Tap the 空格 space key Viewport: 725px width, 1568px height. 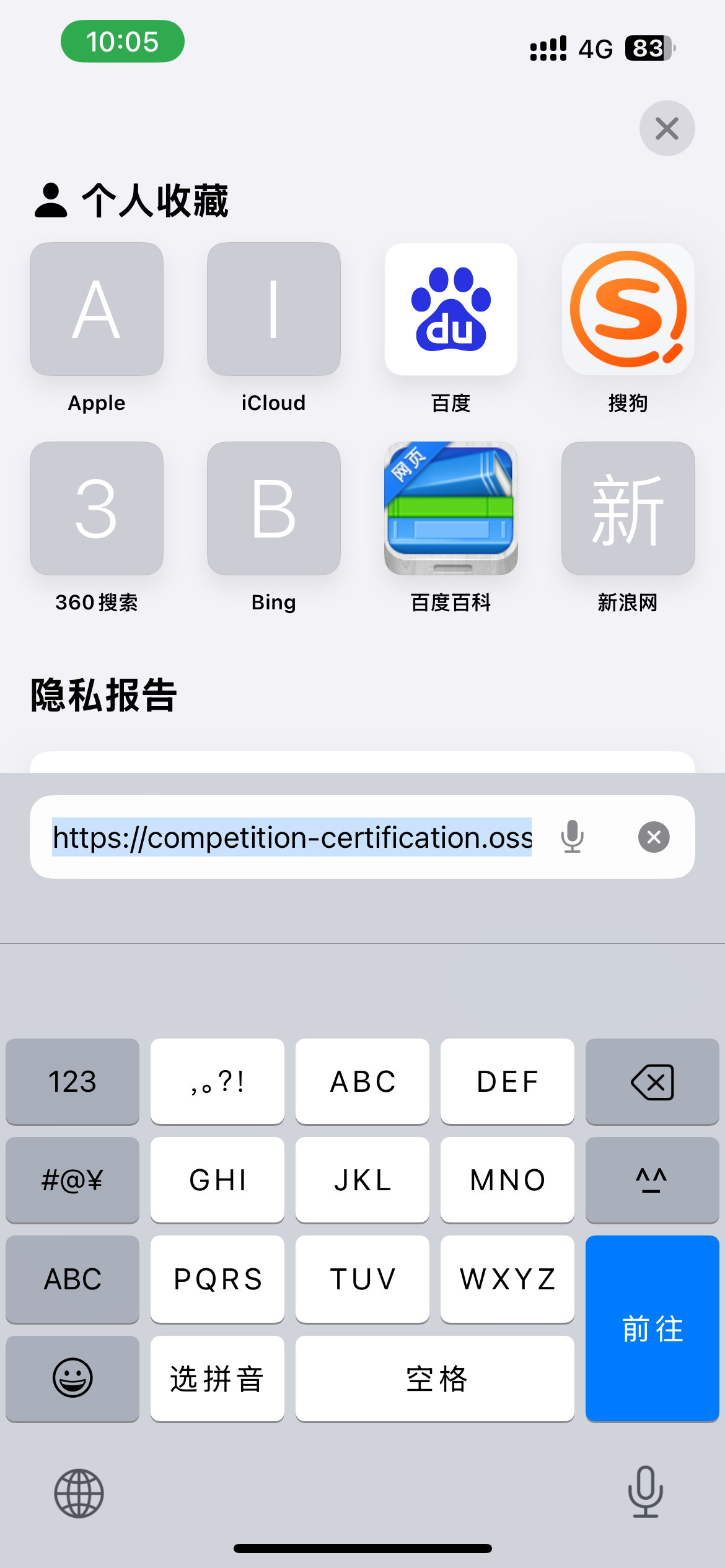tap(435, 1379)
